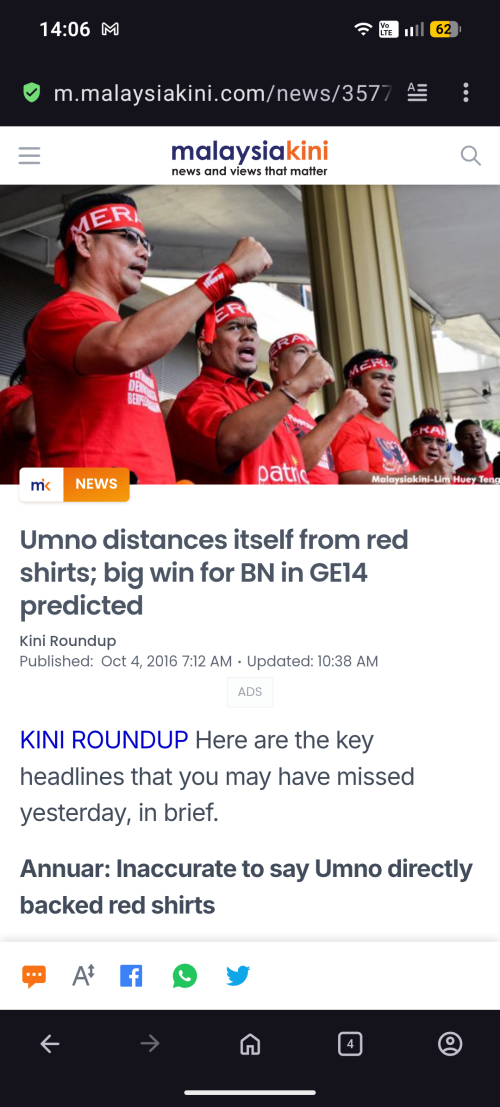Open the hamburger menu
The height and width of the screenshot is (1107, 500).
click(x=29, y=155)
